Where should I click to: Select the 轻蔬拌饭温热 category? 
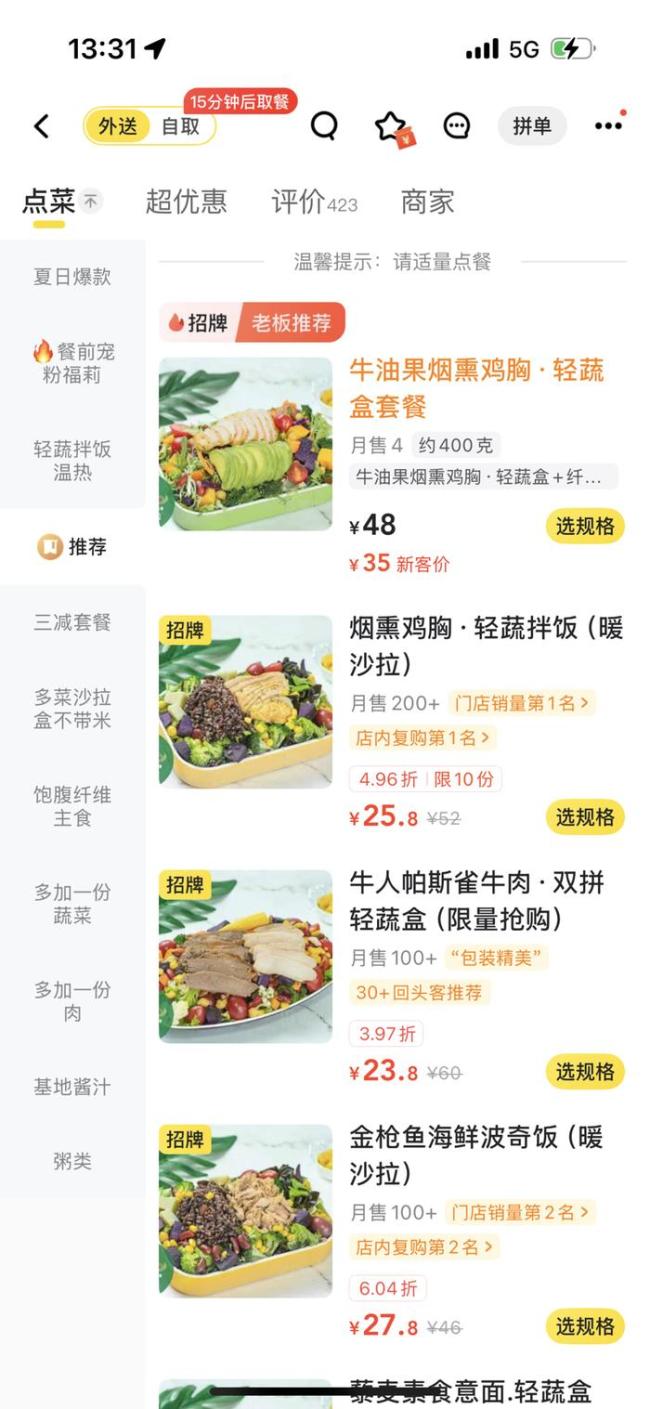(72, 461)
